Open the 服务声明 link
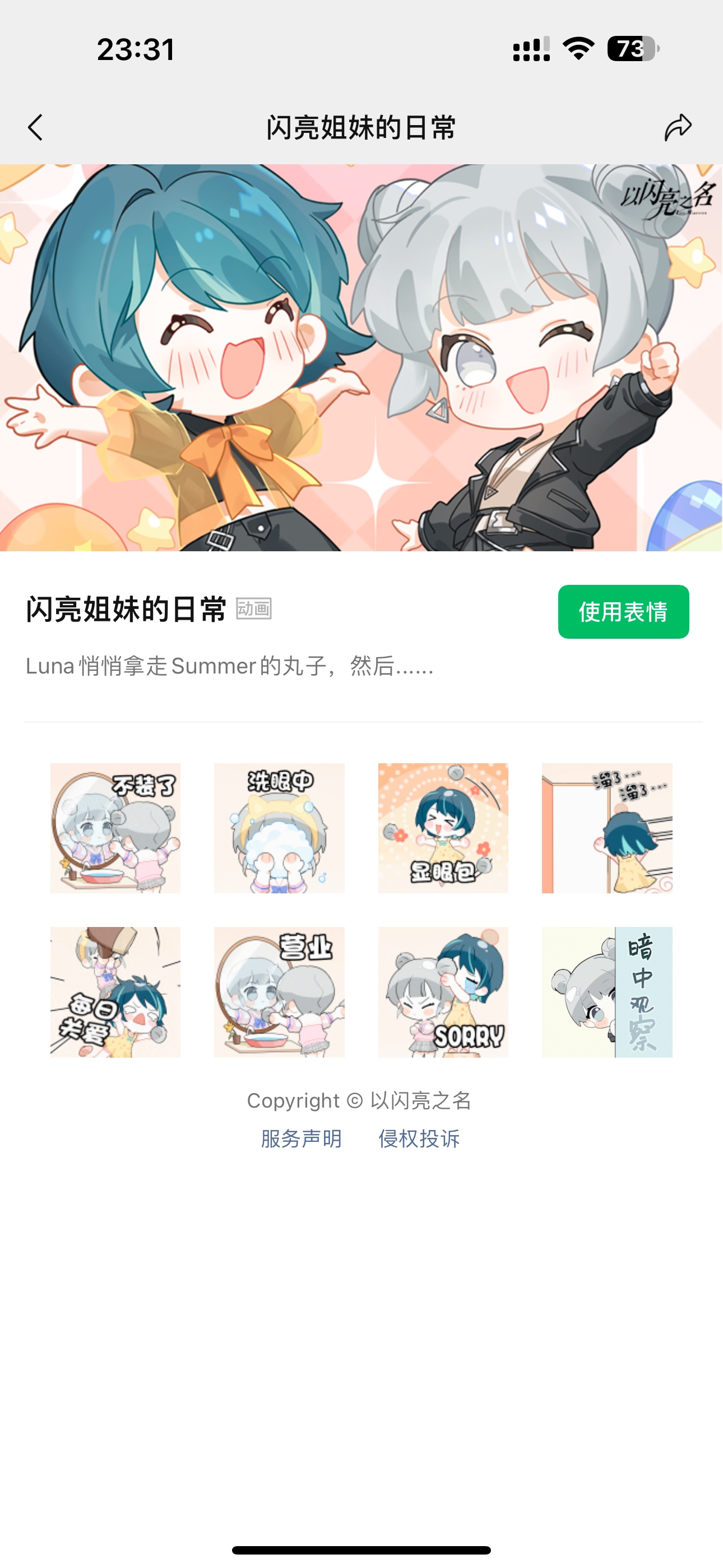Viewport: 723px width, 1568px height. pyautogui.click(x=302, y=1138)
